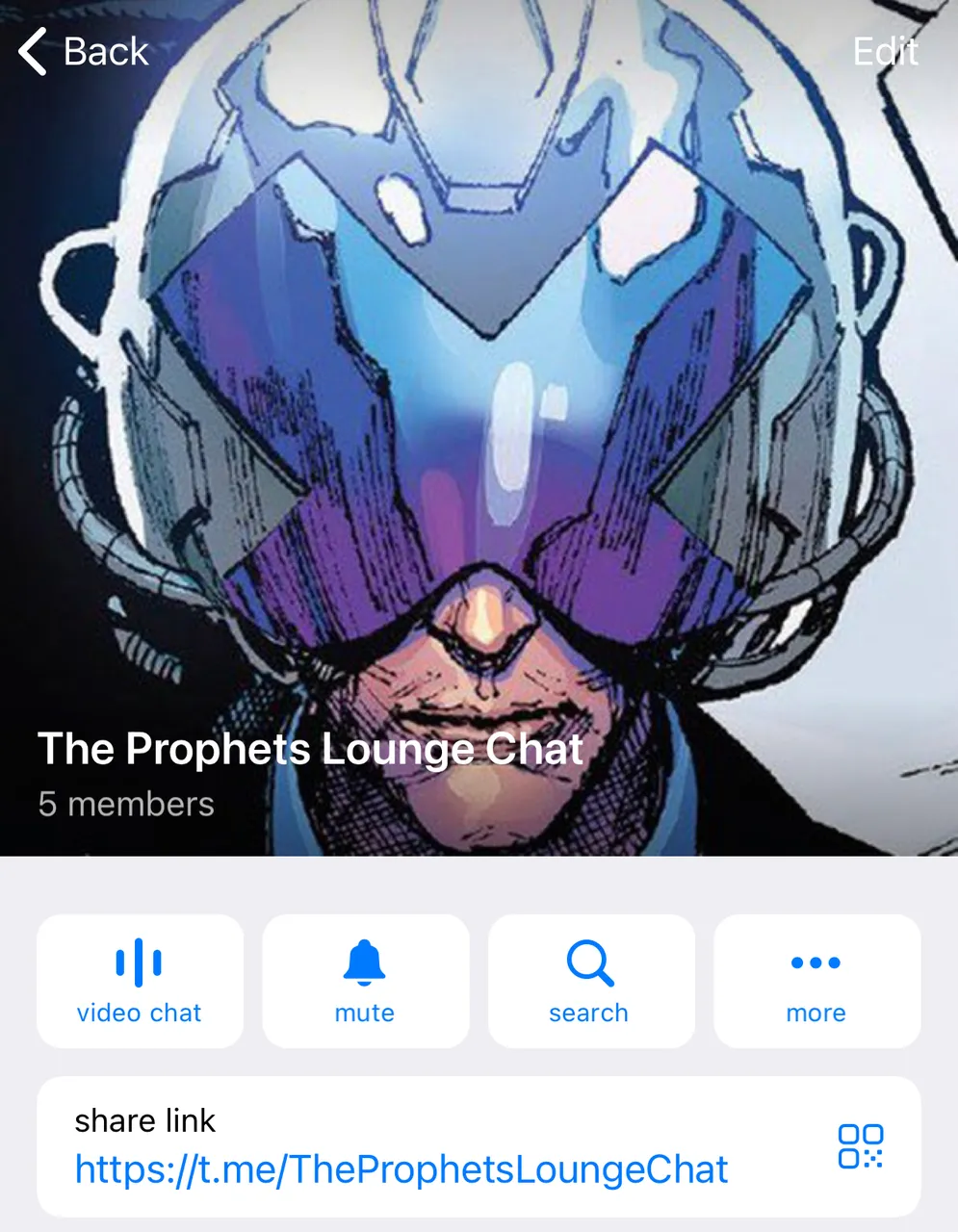The height and width of the screenshot is (1232, 958).
Task: Search messages in The Prophets Lounge Chat
Action: [590, 981]
